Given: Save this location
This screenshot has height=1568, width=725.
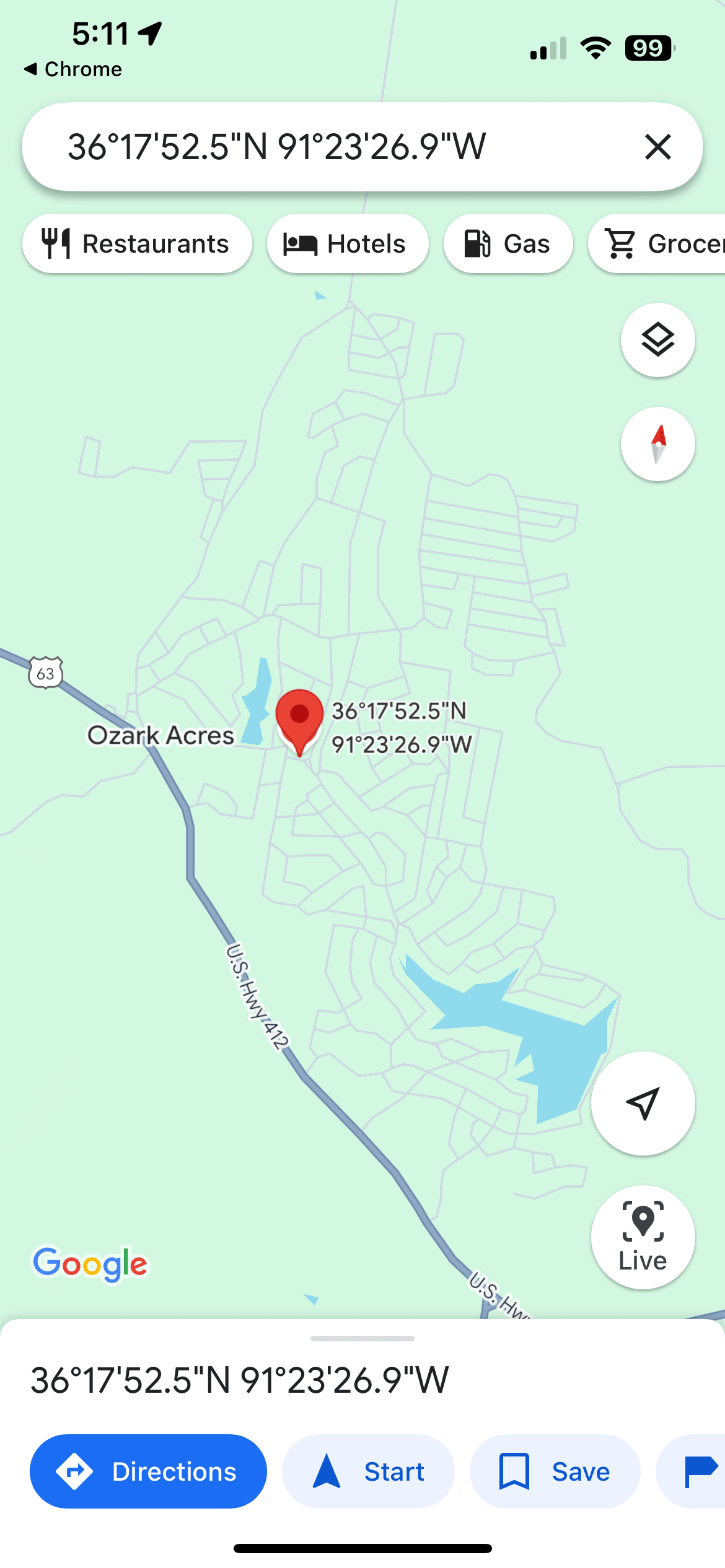Looking at the screenshot, I should click(x=555, y=1471).
